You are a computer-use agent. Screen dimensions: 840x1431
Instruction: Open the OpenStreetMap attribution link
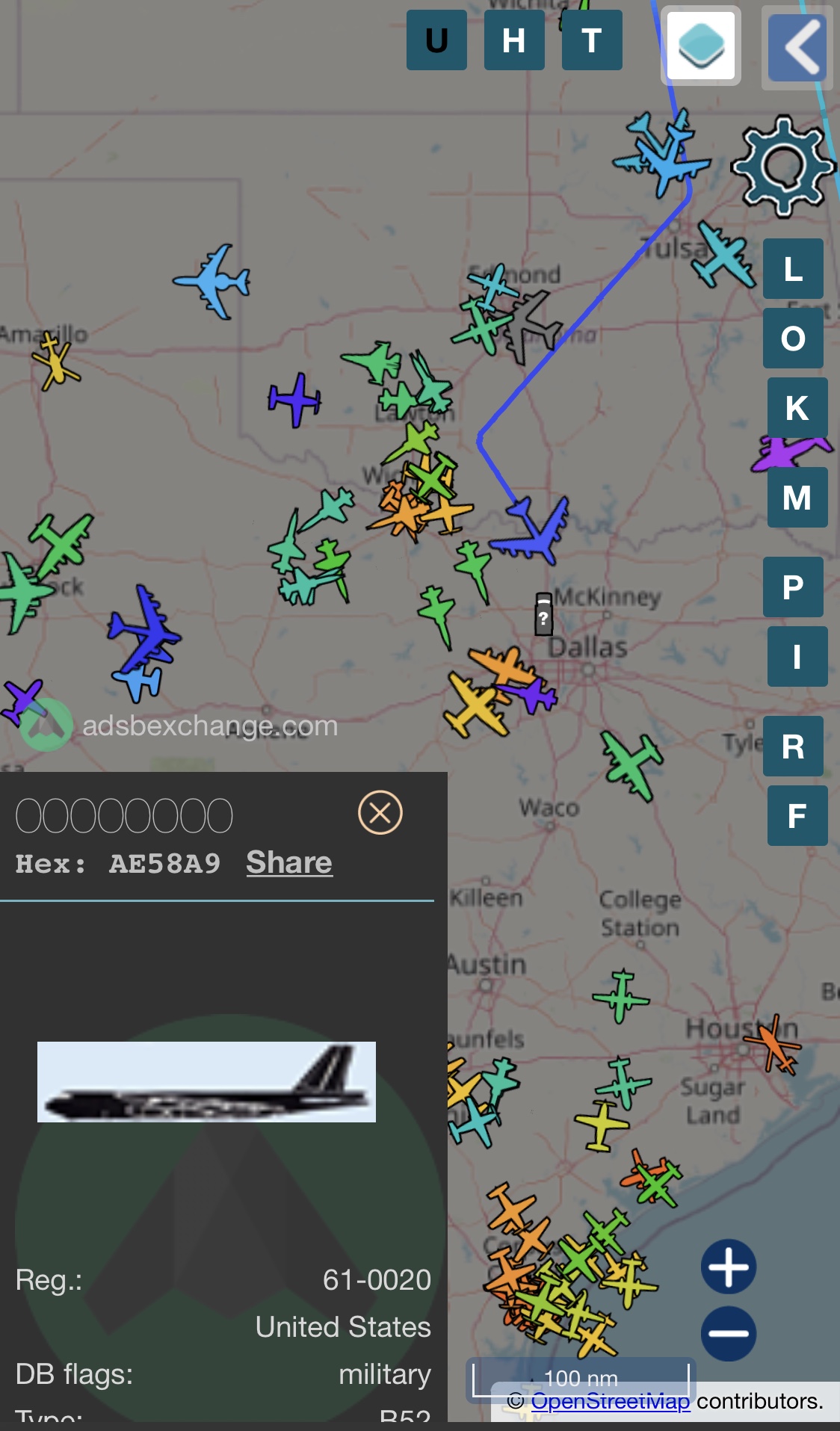click(x=610, y=1401)
